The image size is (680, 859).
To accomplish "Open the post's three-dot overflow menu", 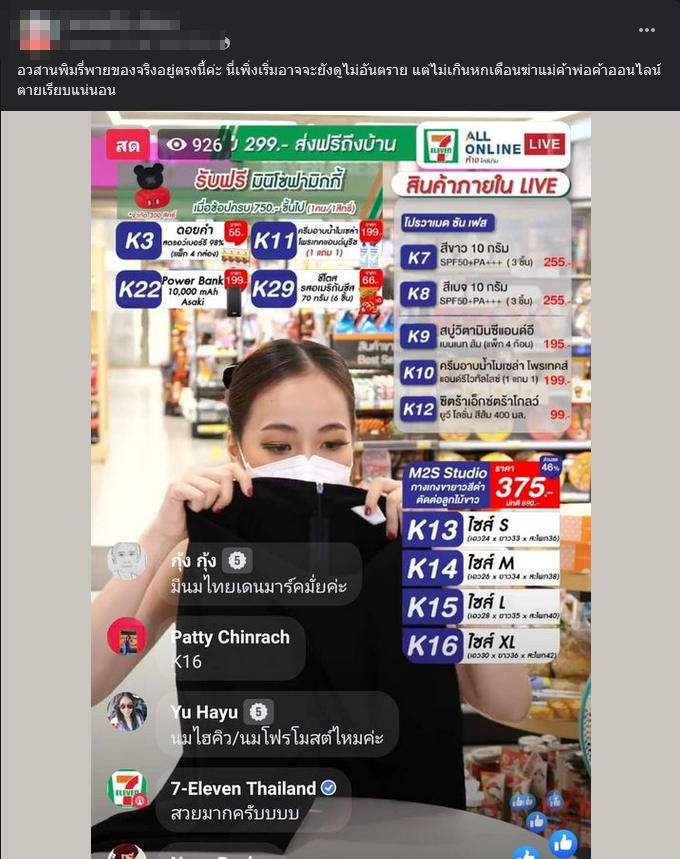I will tap(647, 30).
